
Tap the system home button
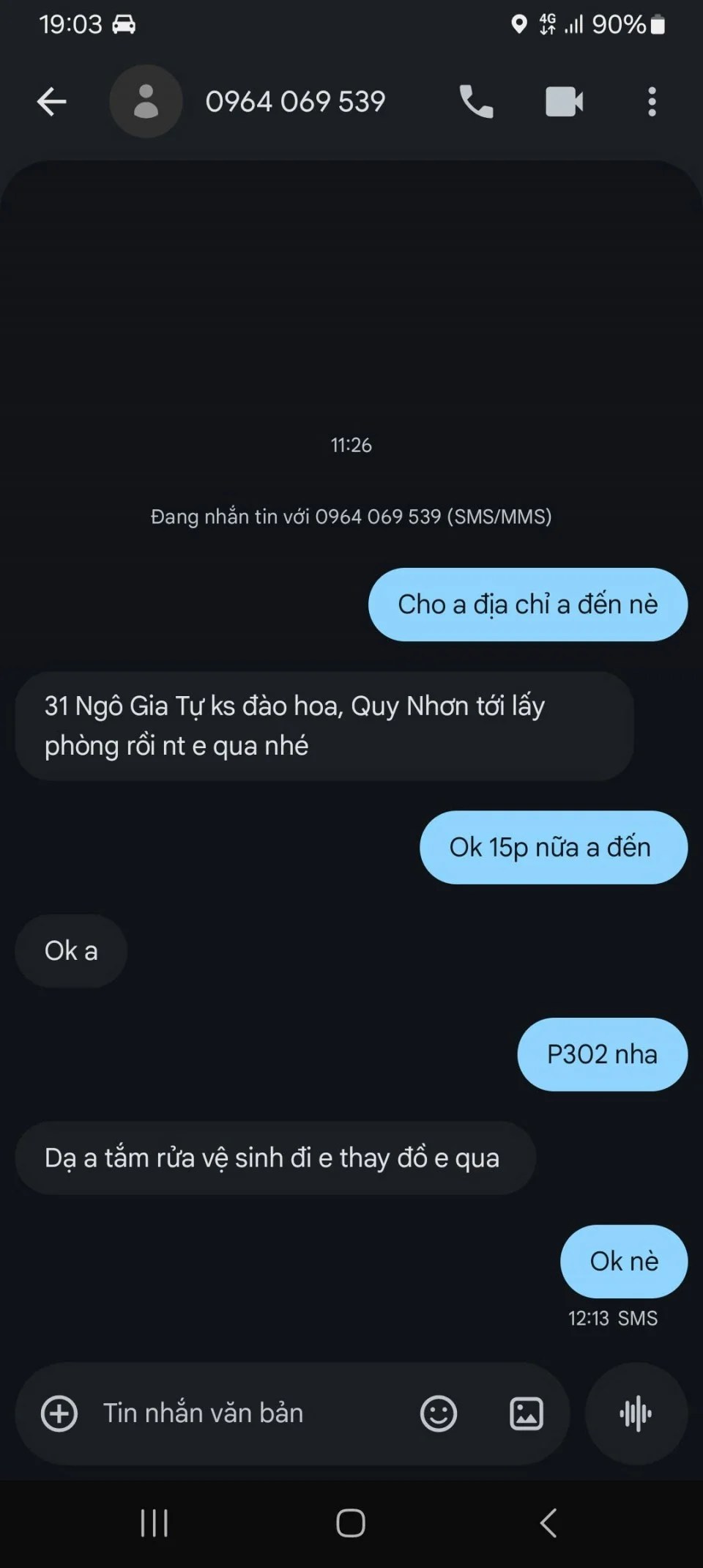tap(351, 1523)
